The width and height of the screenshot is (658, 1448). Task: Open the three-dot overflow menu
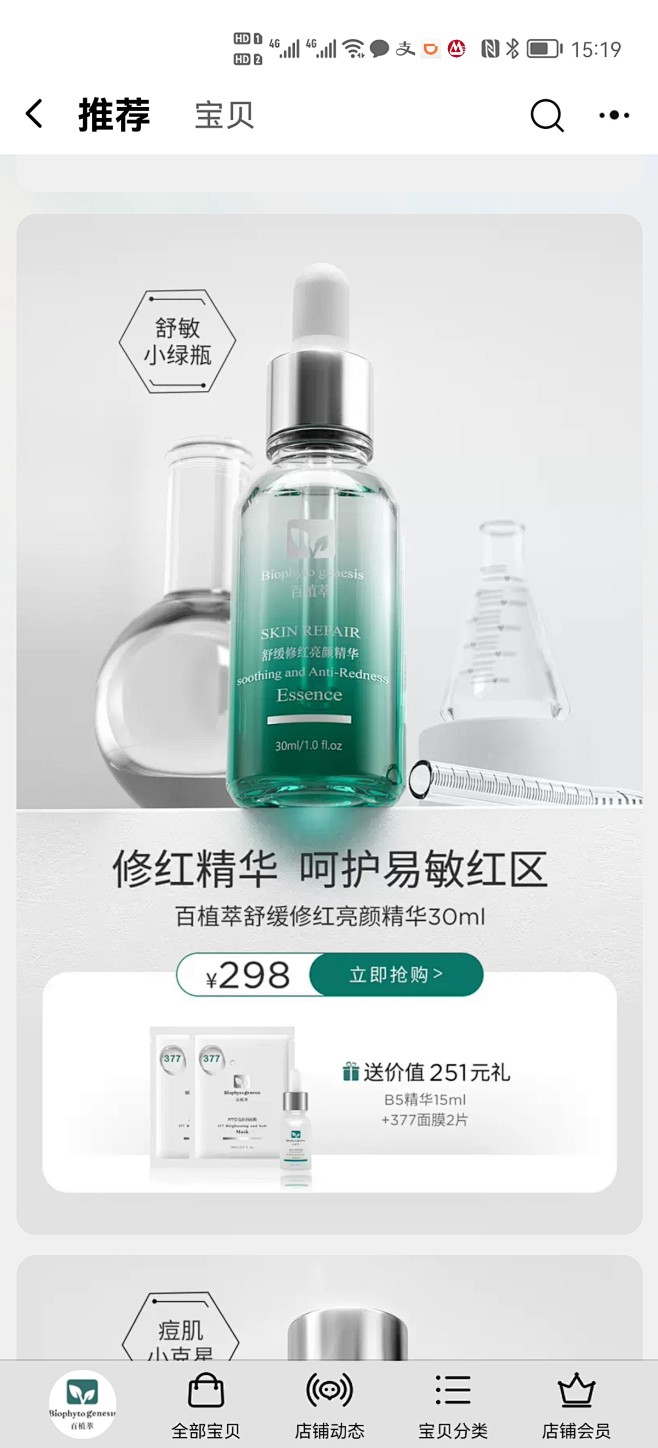[614, 115]
